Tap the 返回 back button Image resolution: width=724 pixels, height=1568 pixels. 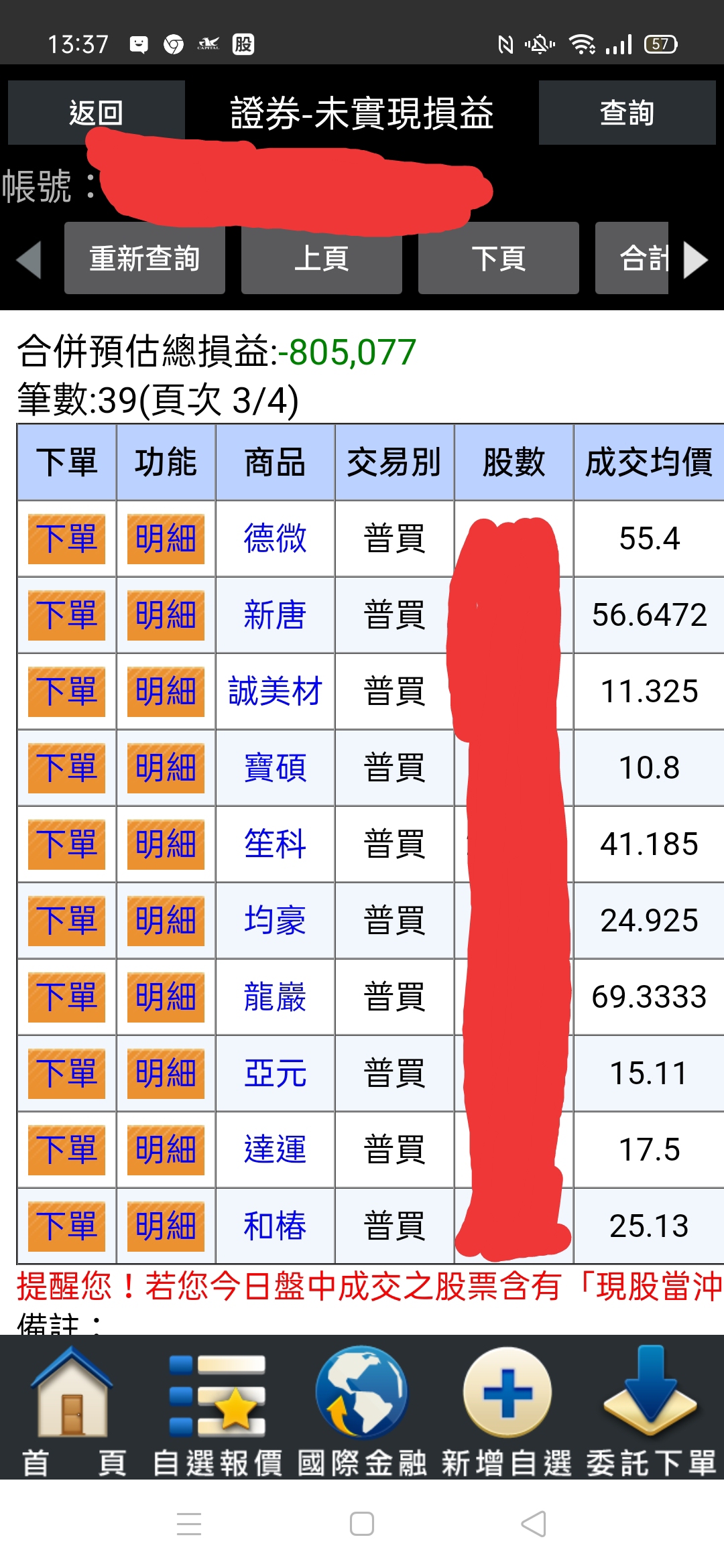tap(96, 113)
